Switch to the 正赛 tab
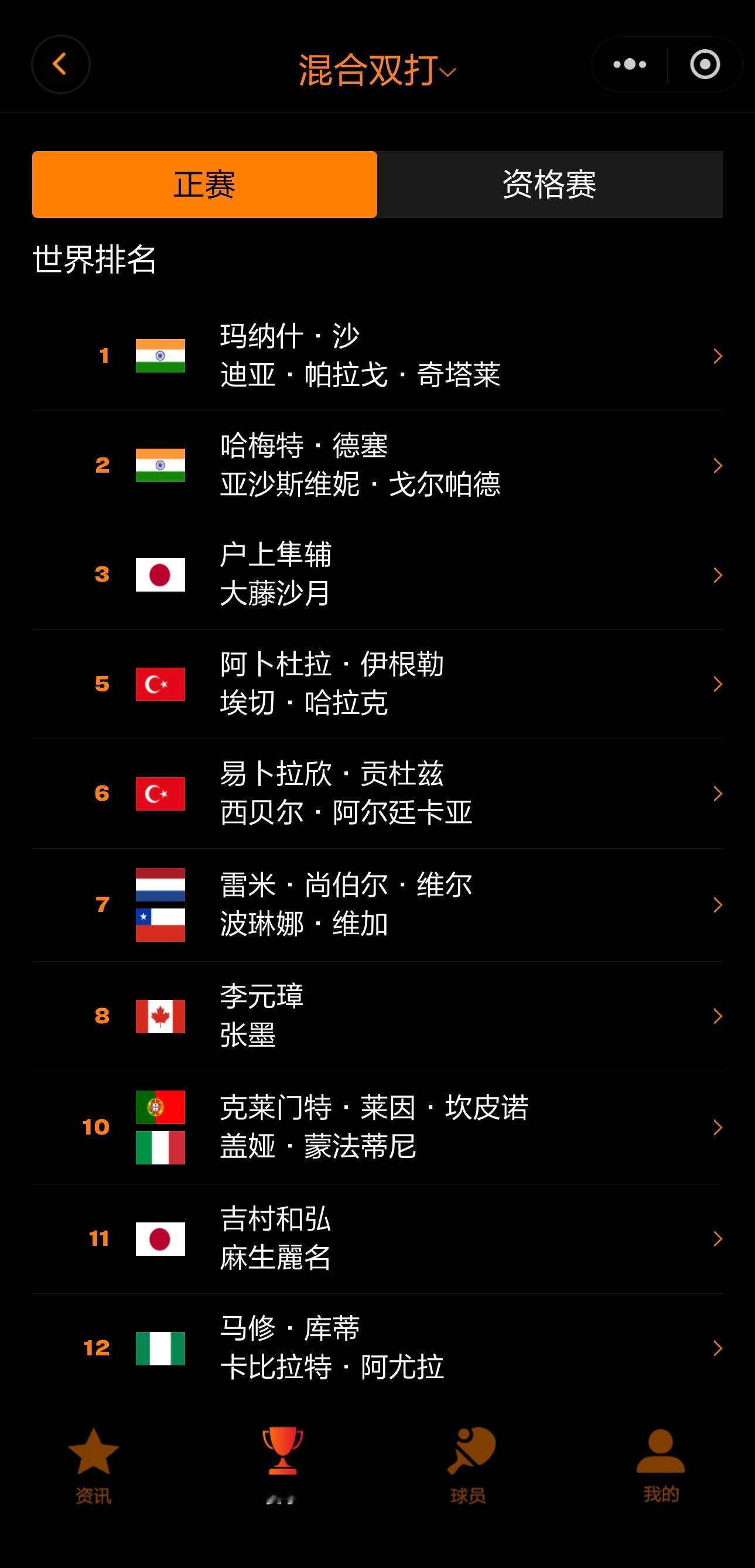Viewport: 755px width, 1568px height. tap(204, 185)
